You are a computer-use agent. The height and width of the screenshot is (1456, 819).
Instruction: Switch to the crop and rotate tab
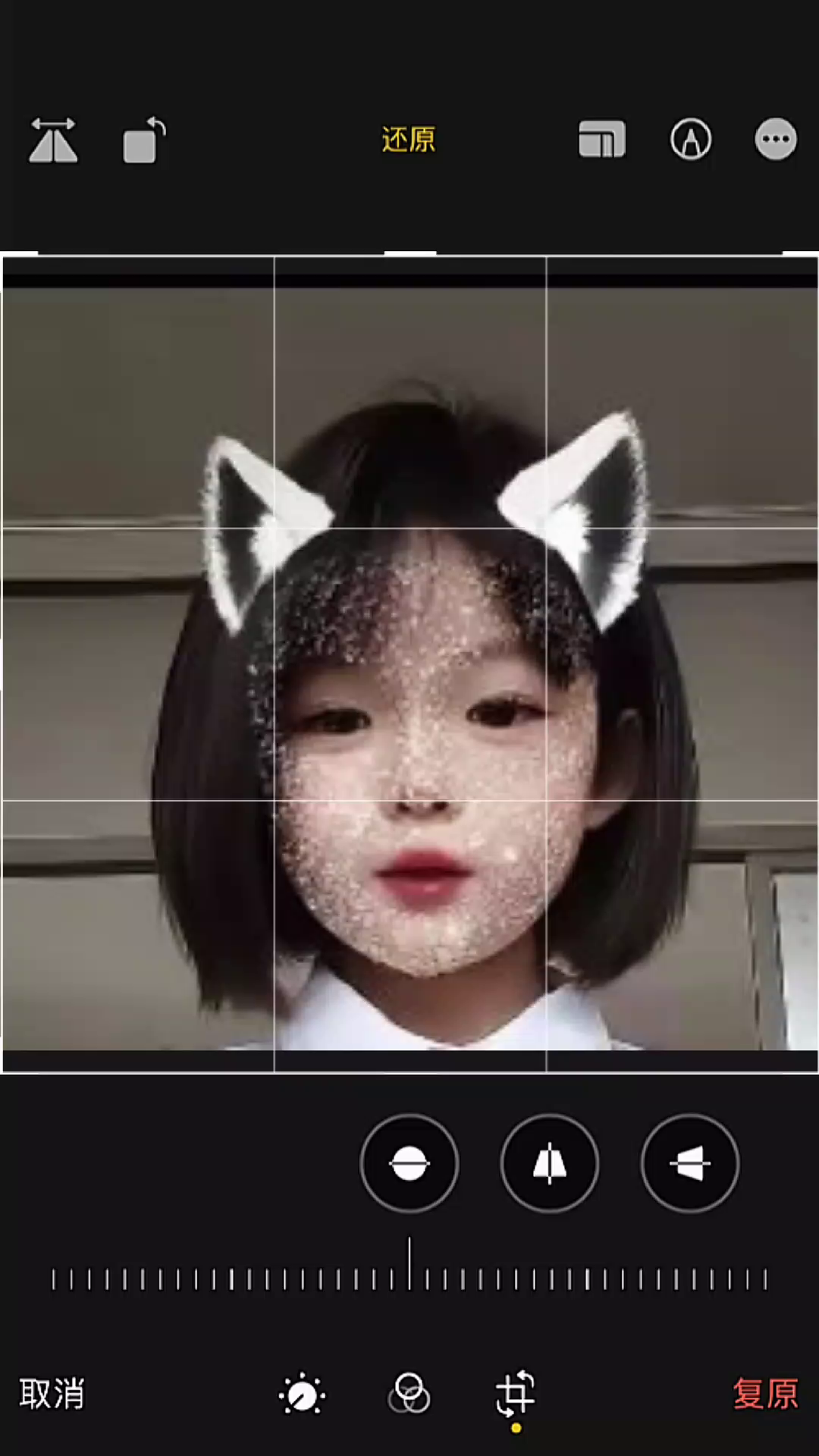(516, 1394)
